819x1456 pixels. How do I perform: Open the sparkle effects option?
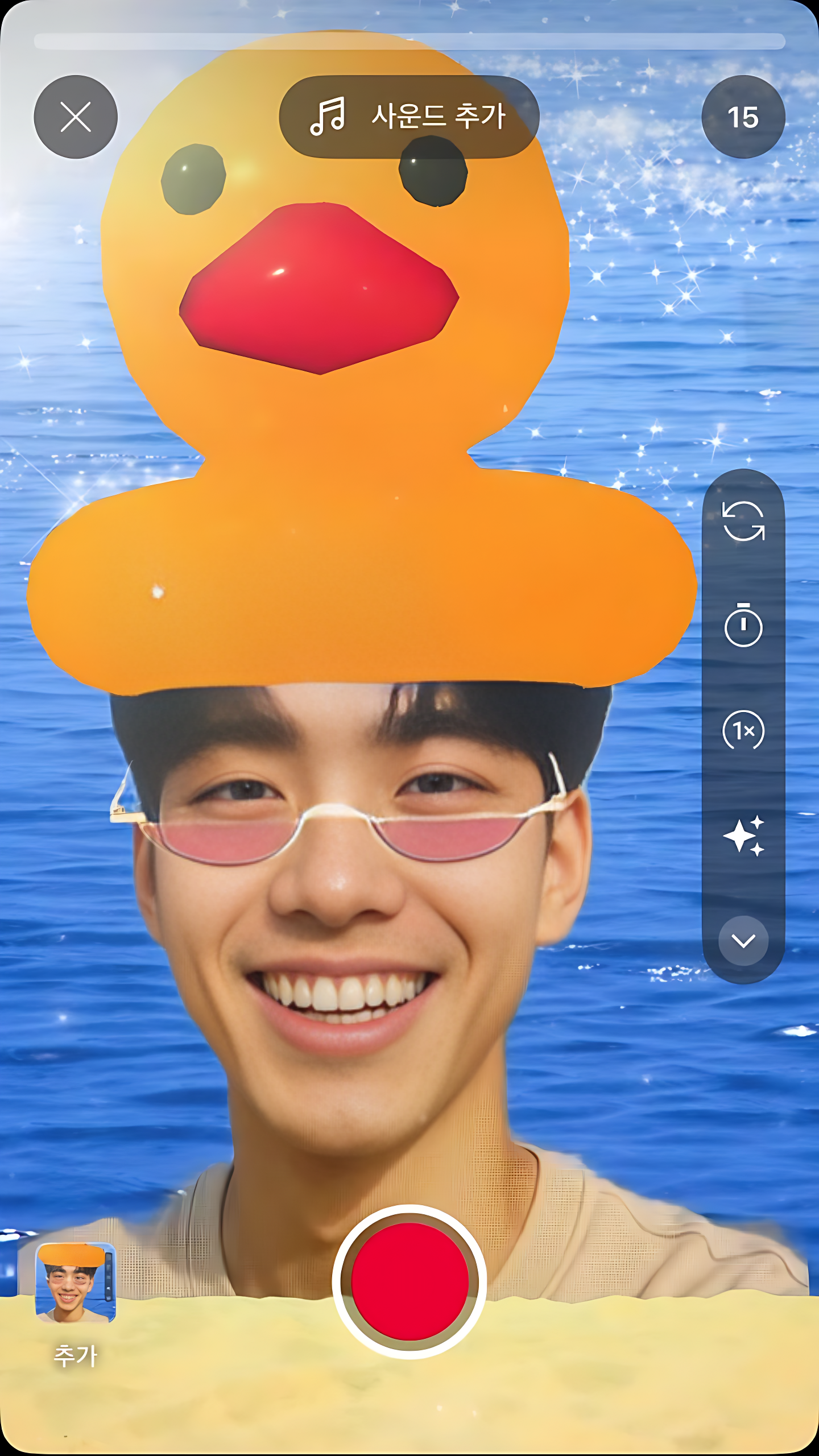pyautogui.click(x=743, y=835)
